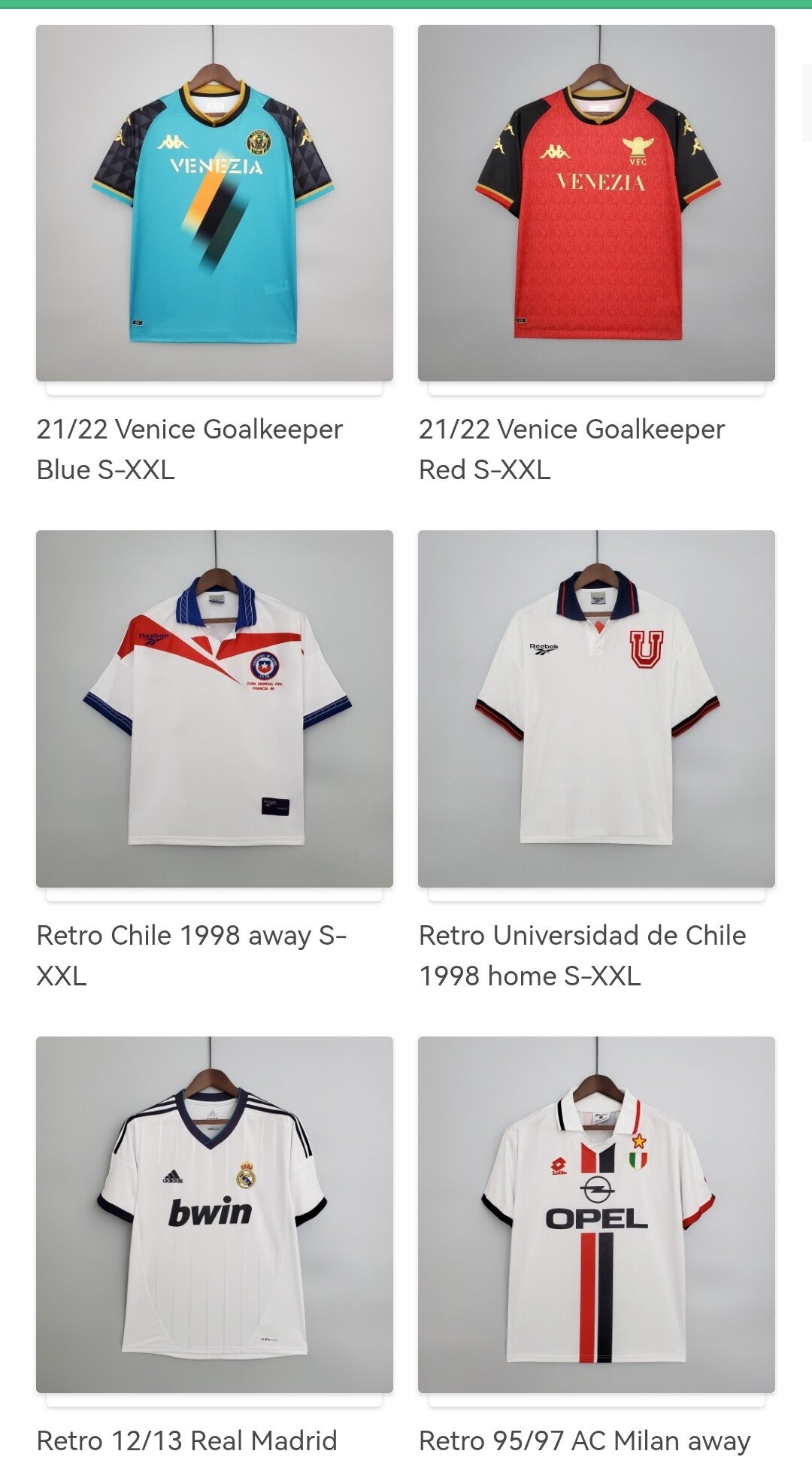Open the Retro 95/97 AC Milan away jersey

(596, 1214)
